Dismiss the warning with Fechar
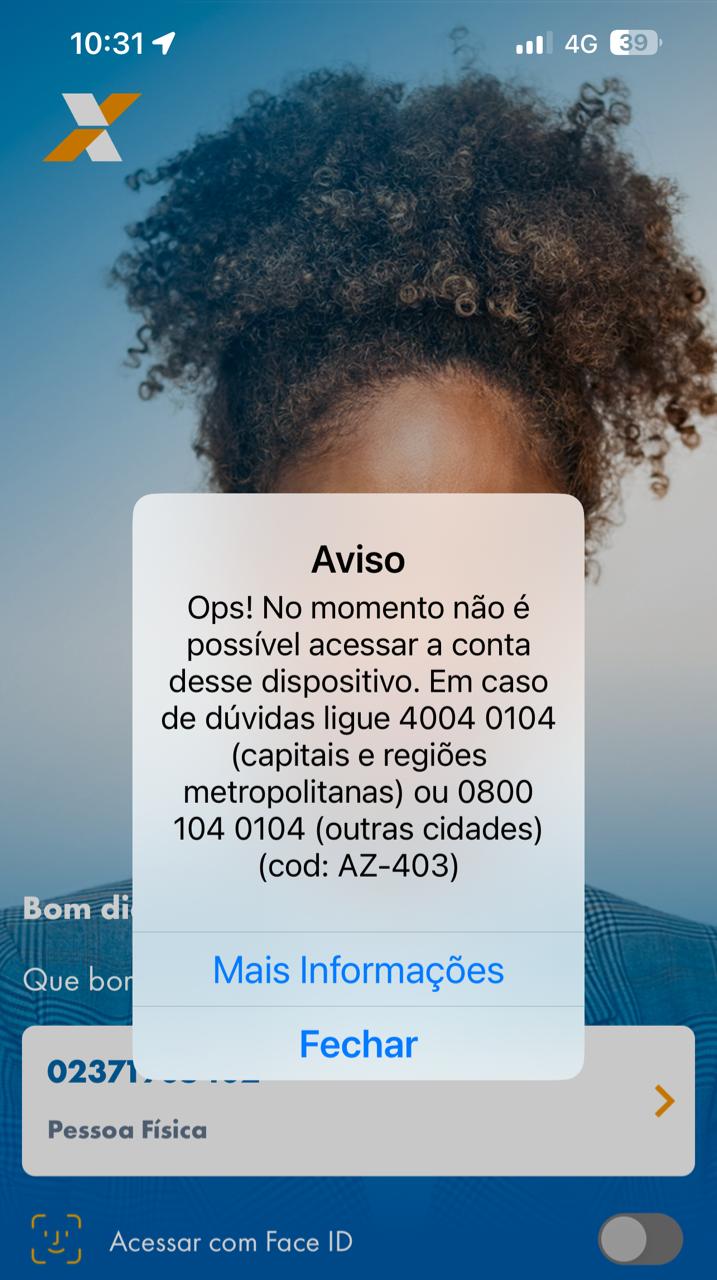Image resolution: width=717 pixels, height=1280 pixels. [358, 1044]
